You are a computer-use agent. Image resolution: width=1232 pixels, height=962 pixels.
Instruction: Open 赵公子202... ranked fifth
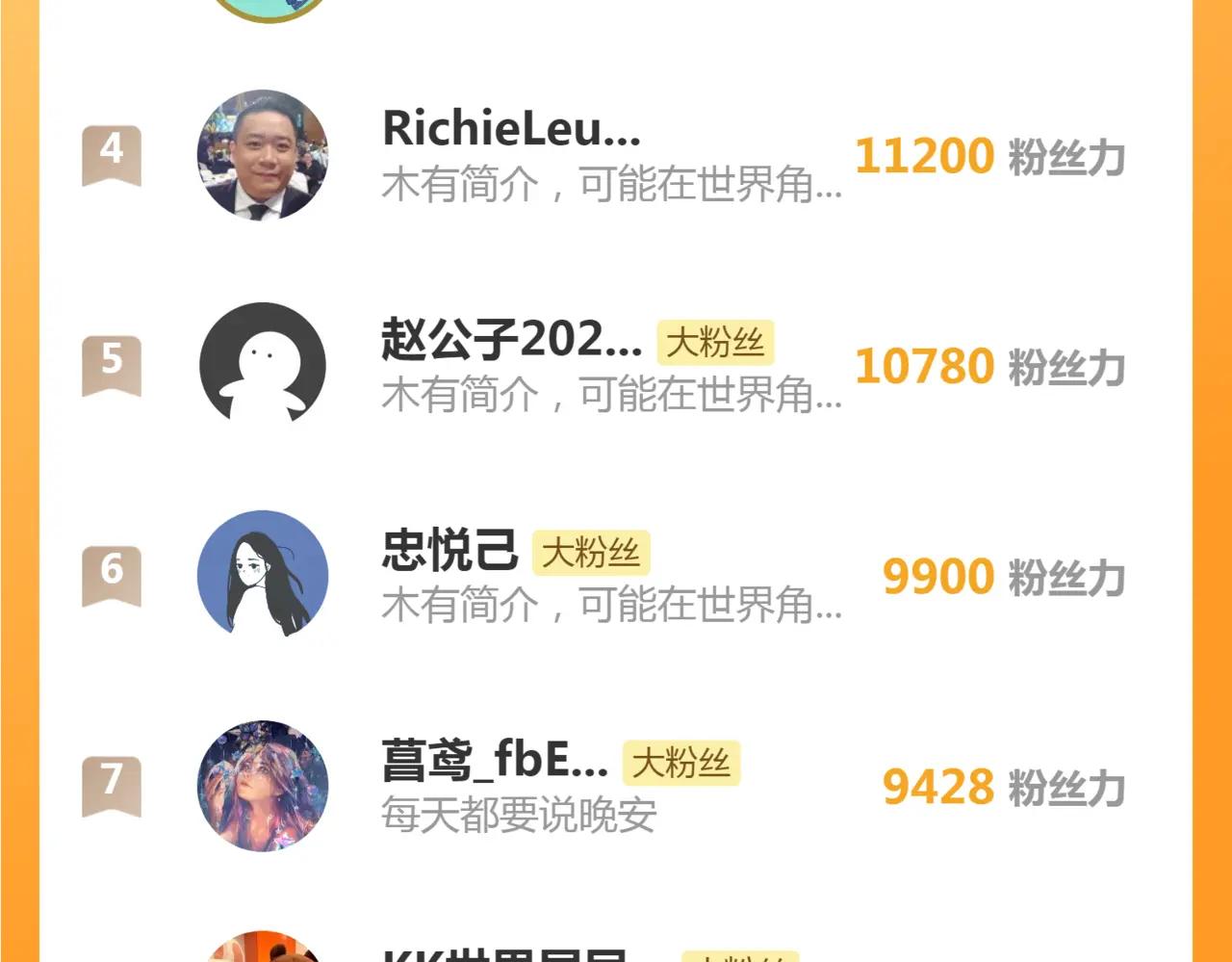coord(511,341)
